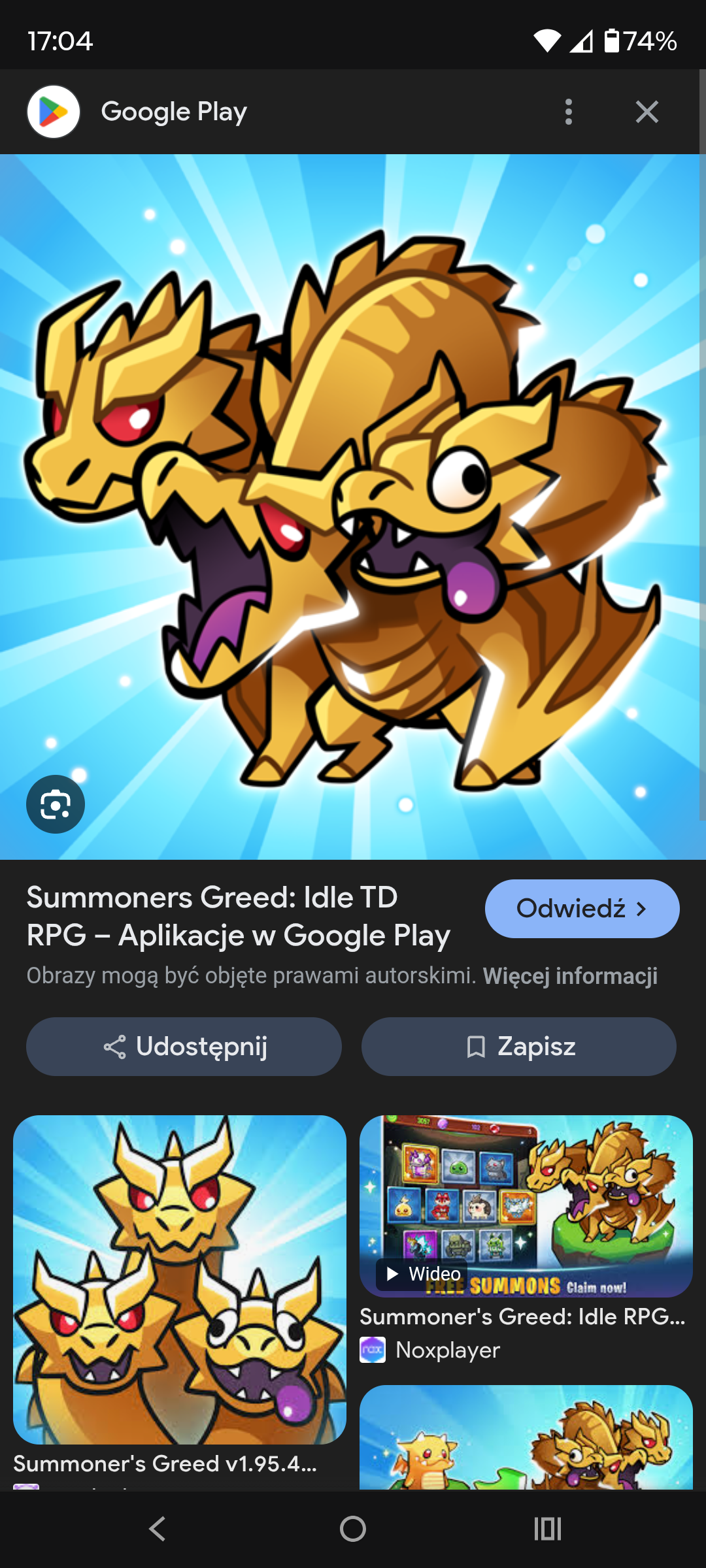Viewport: 706px width, 1568px height.
Task: Open the Summoner's Greed v1.95.4 related image
Action: (x=179, y=1281)
